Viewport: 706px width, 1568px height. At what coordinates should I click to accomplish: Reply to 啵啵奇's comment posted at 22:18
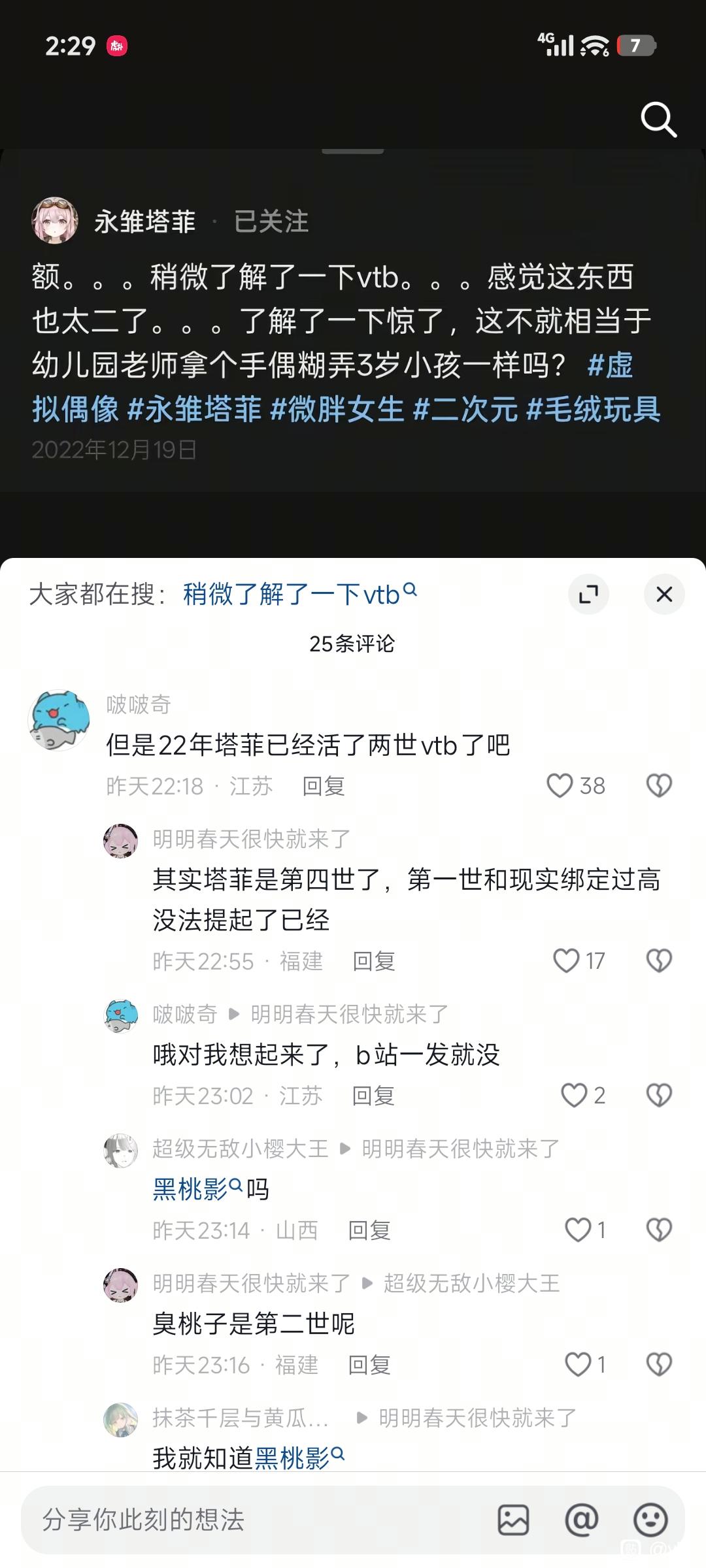click(324, 786)
